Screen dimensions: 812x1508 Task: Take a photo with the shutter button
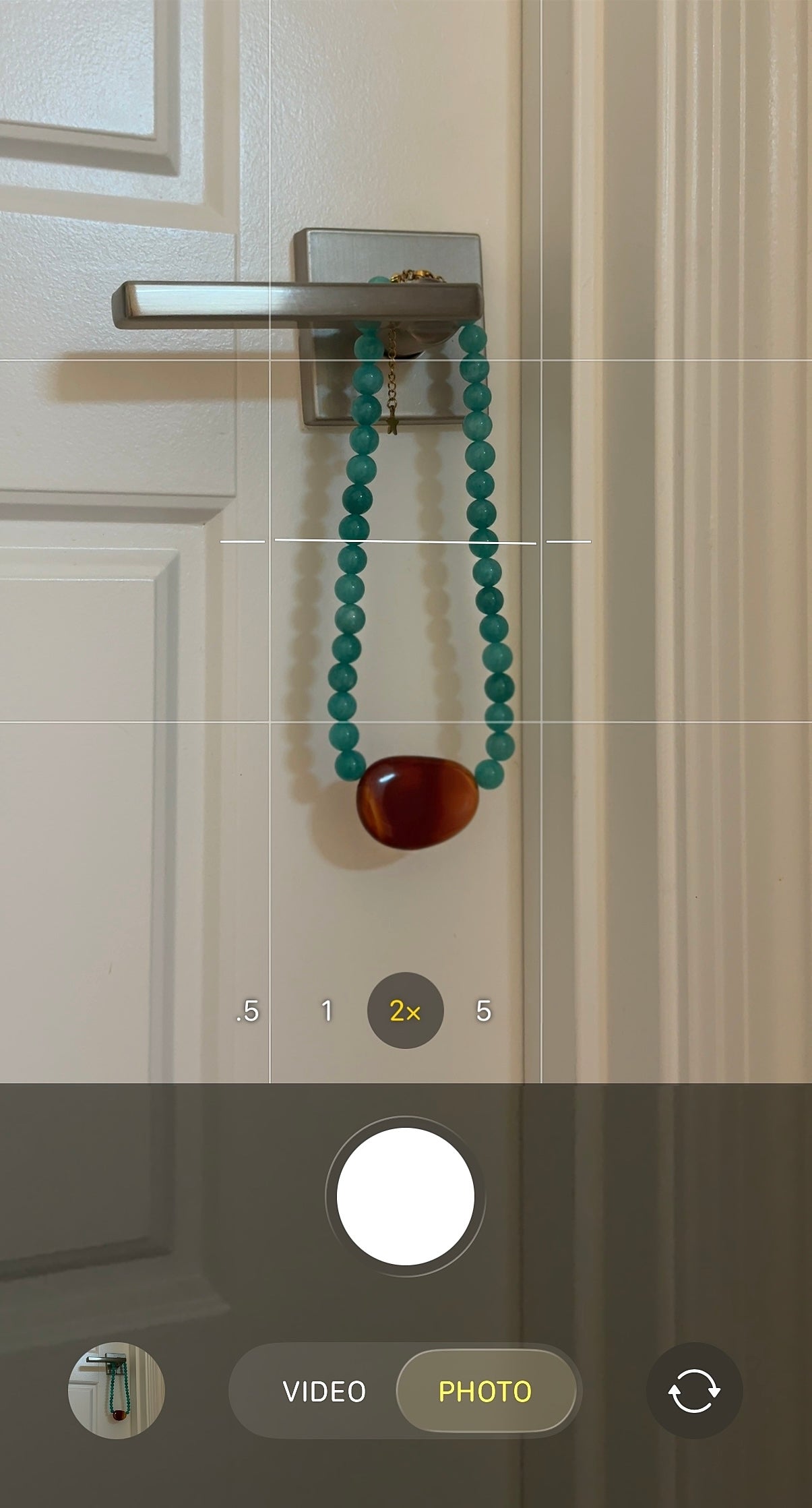click(x=405, y=1196)
